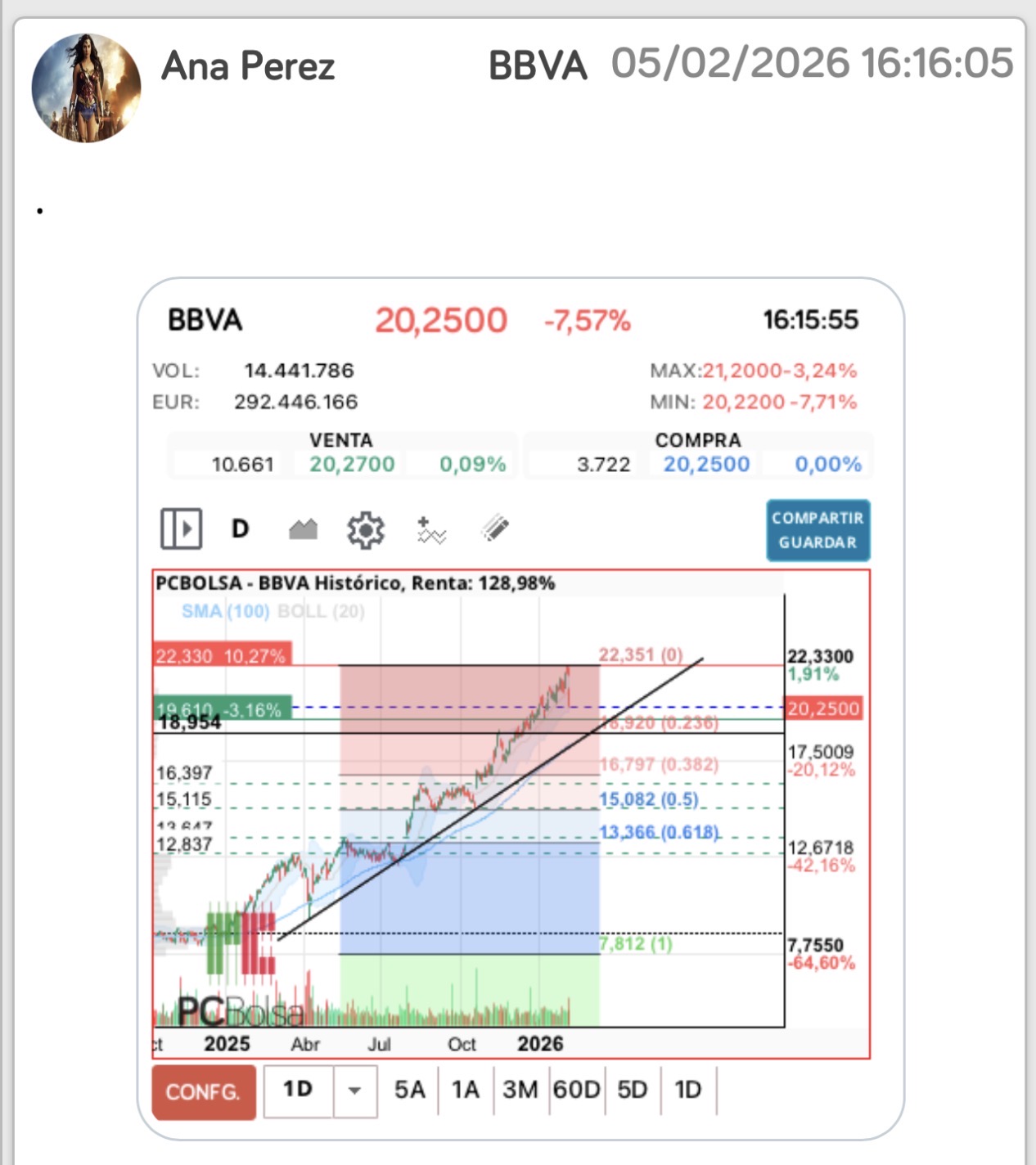Select the 3M timeframe tab
The width and height of the screenshot is (1036, 1165).
[x=521, y=1090]
